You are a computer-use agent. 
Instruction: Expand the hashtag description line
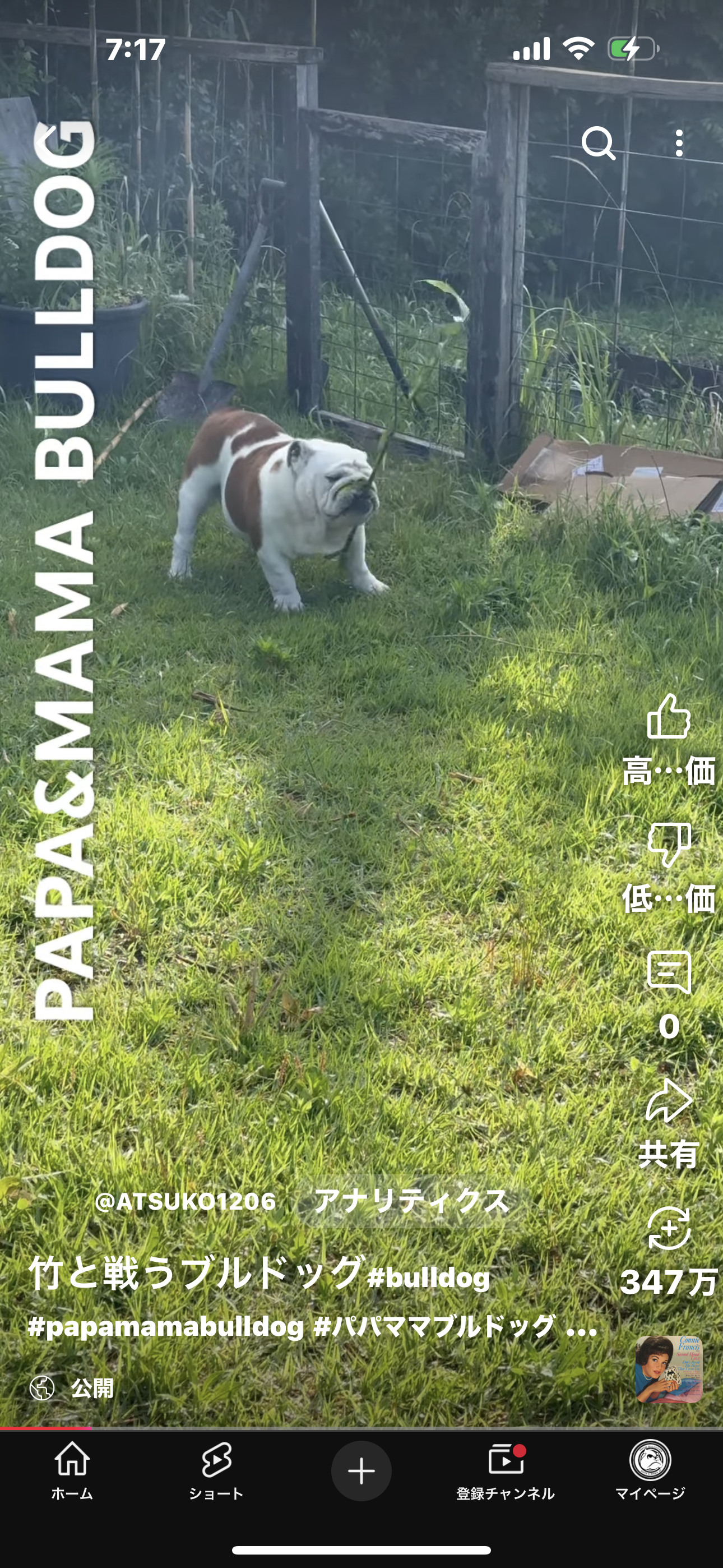click(313, 1327)
